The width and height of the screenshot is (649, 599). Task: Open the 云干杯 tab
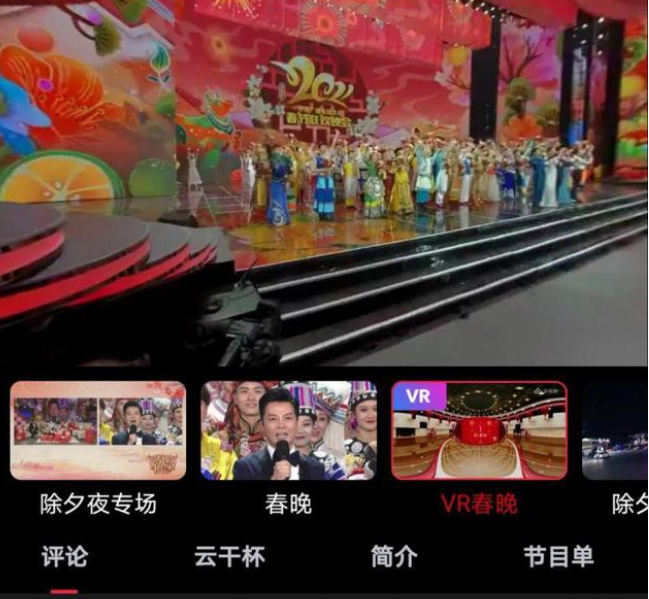(230, 557)
